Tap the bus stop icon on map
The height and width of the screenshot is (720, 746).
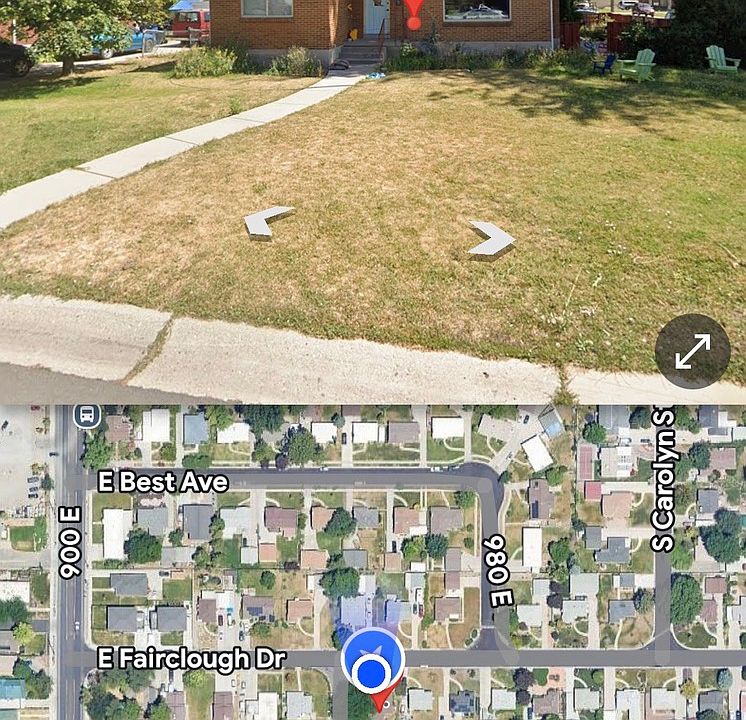pyautogui.click(x=87, y=414)
